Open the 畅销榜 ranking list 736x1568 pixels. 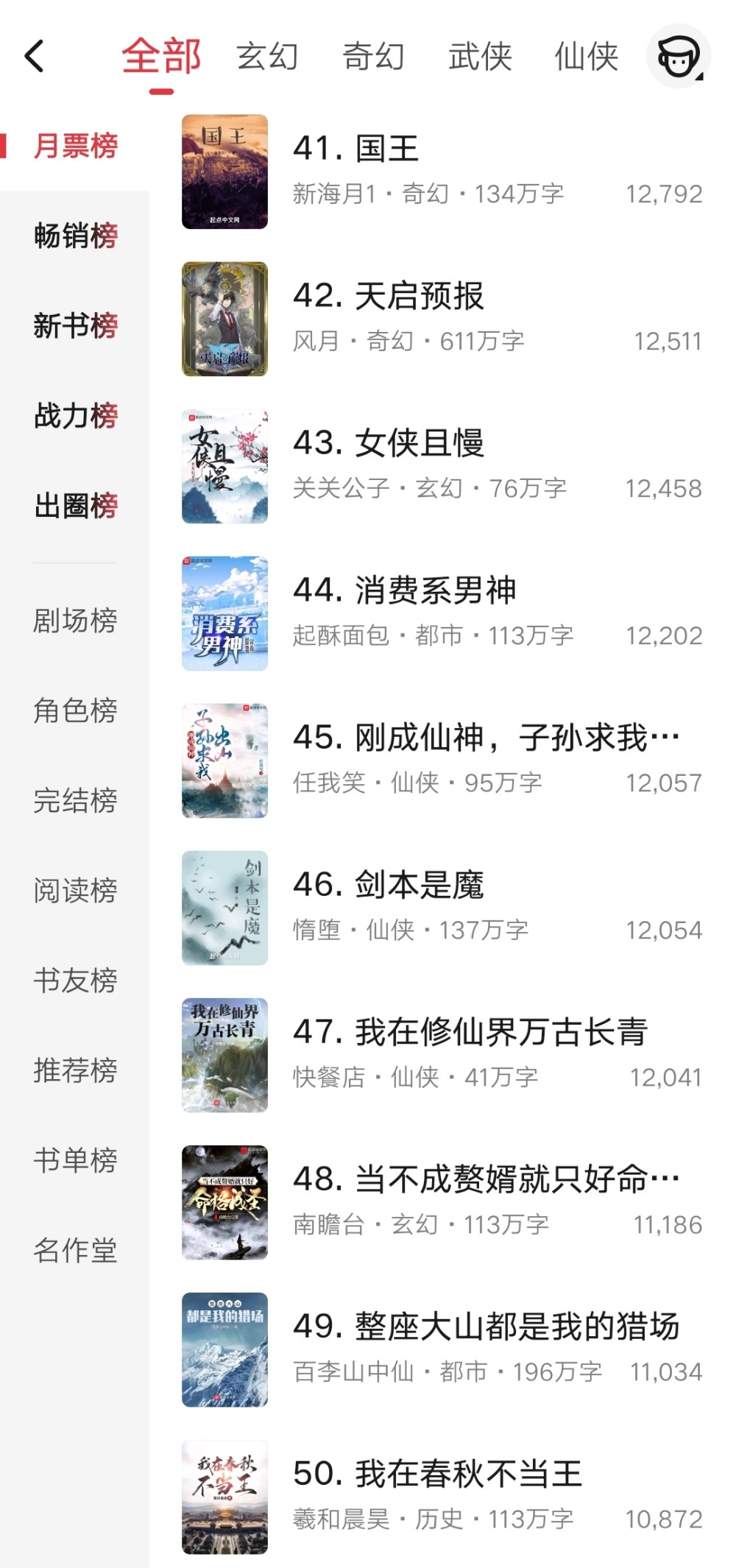pyautogui.click(x=75, y=236)
